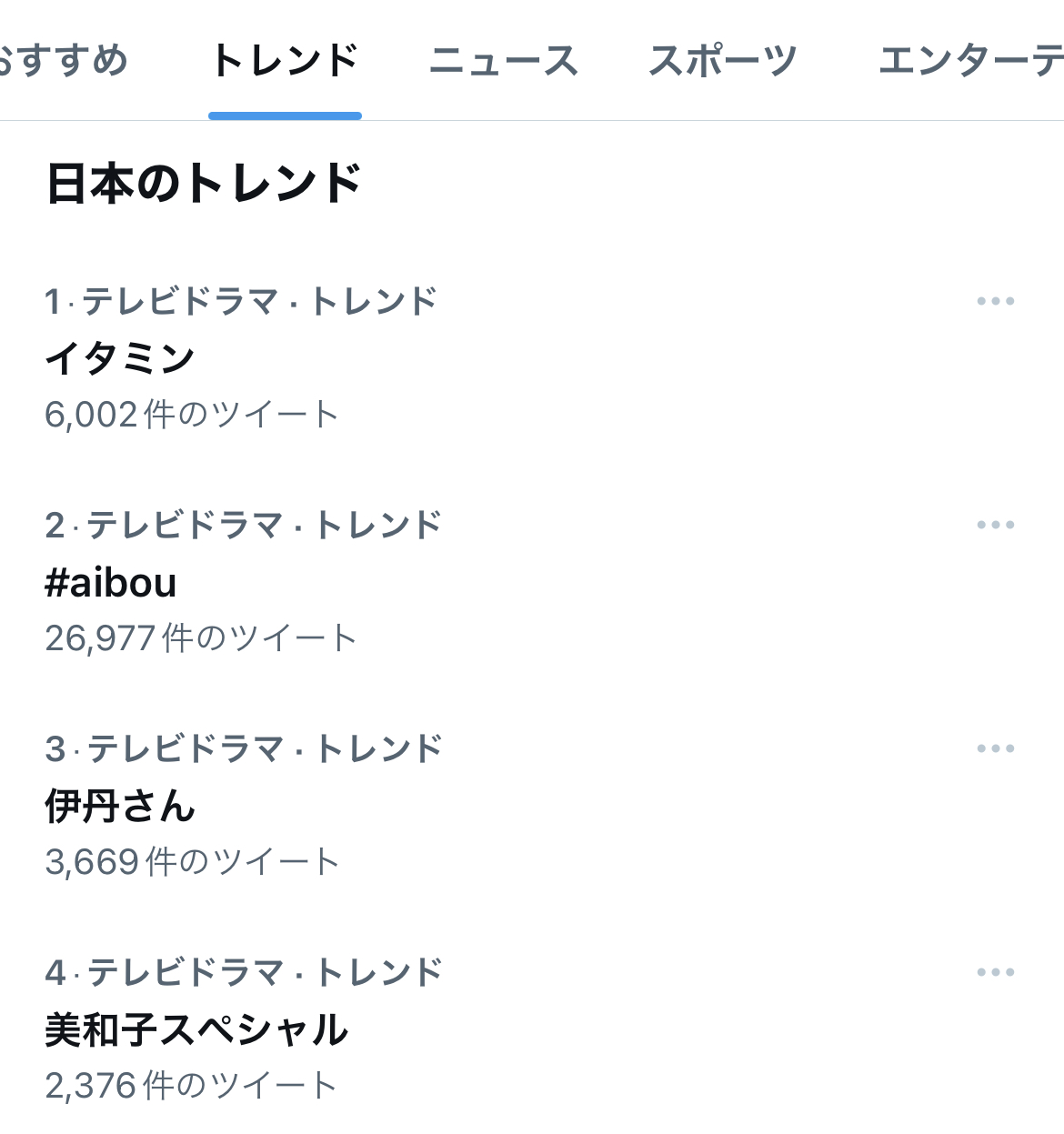
Task: Open more options for イタミン trend
Action: [x=995, y=301]
